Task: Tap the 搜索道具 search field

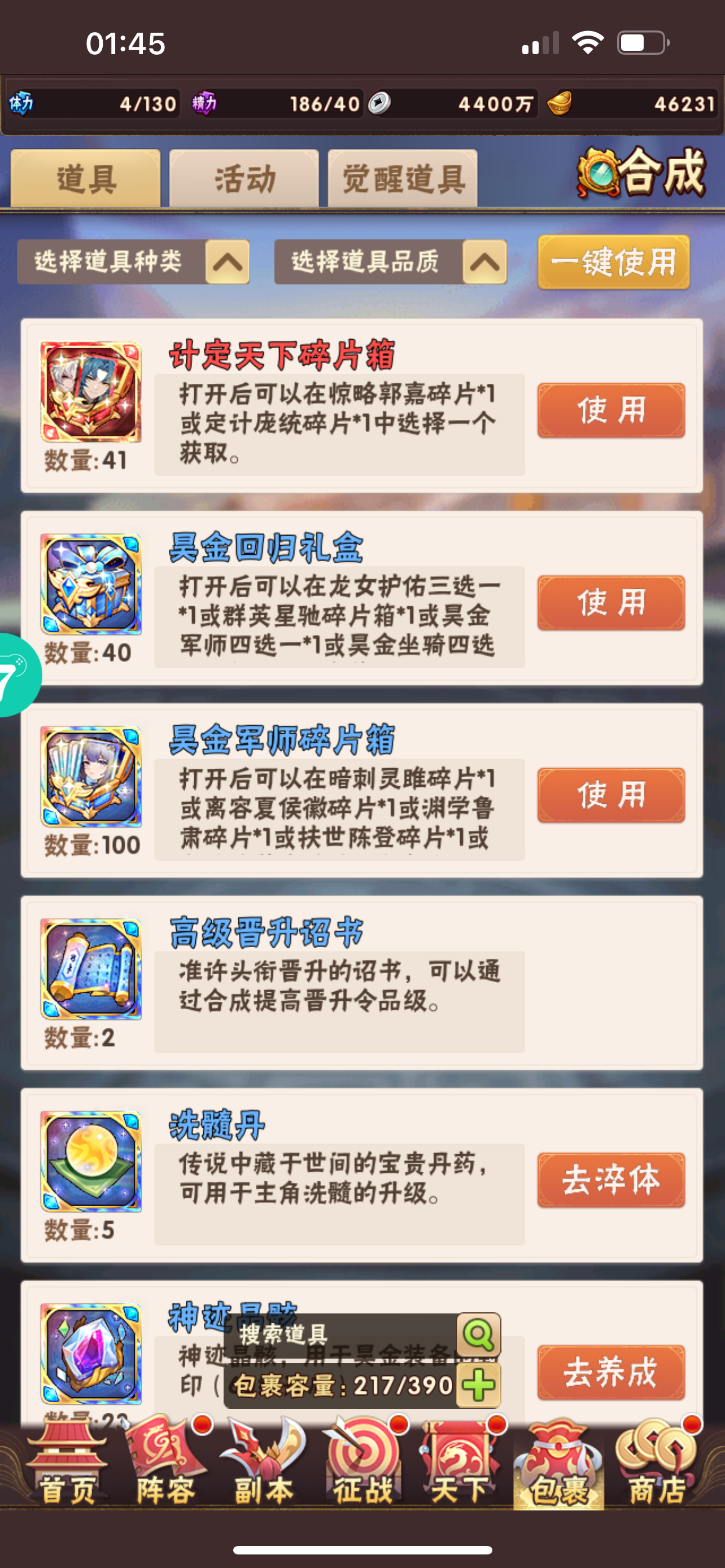Action: (342, 1335)
